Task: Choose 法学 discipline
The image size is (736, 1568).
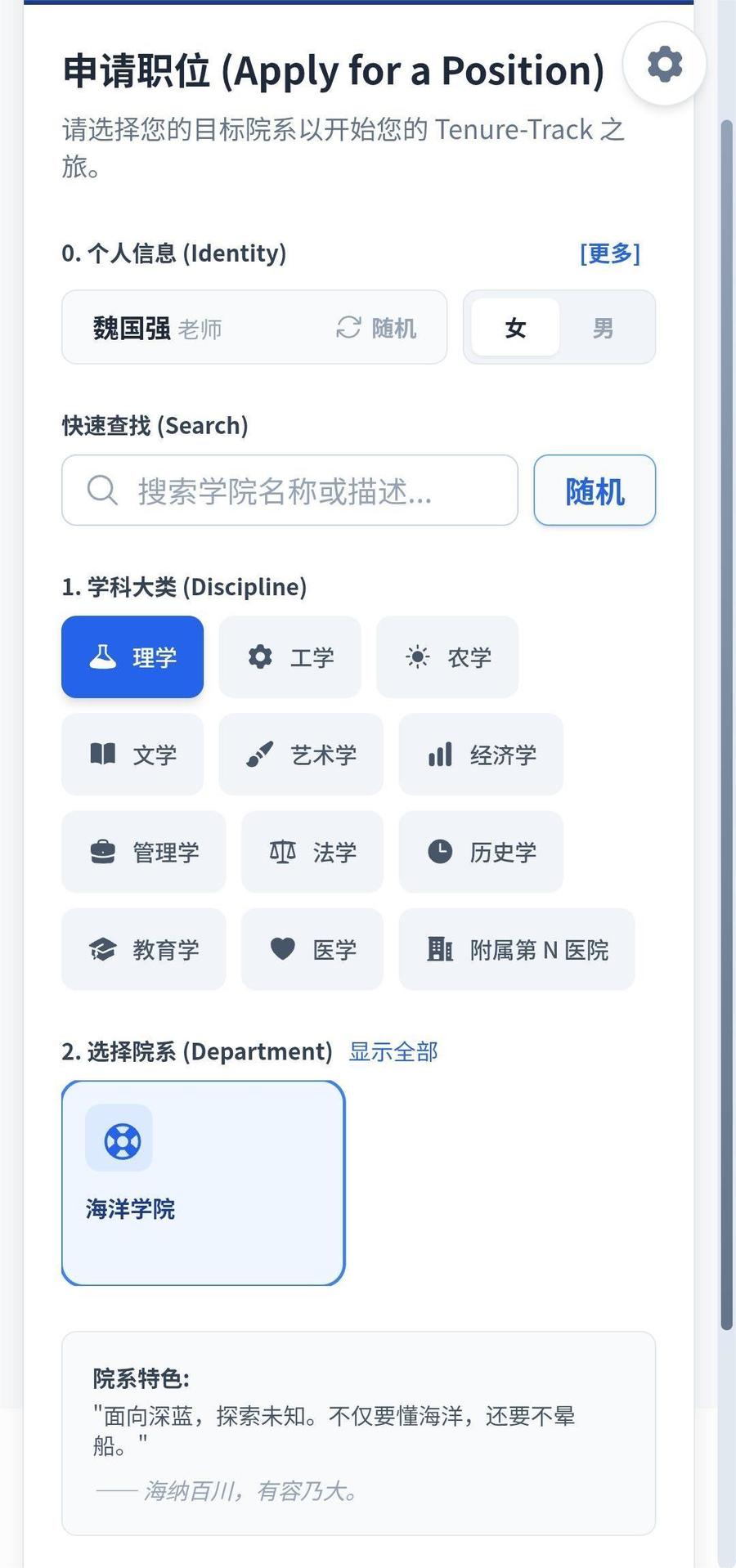Action: pyautogui.click(x=312, y=852)
